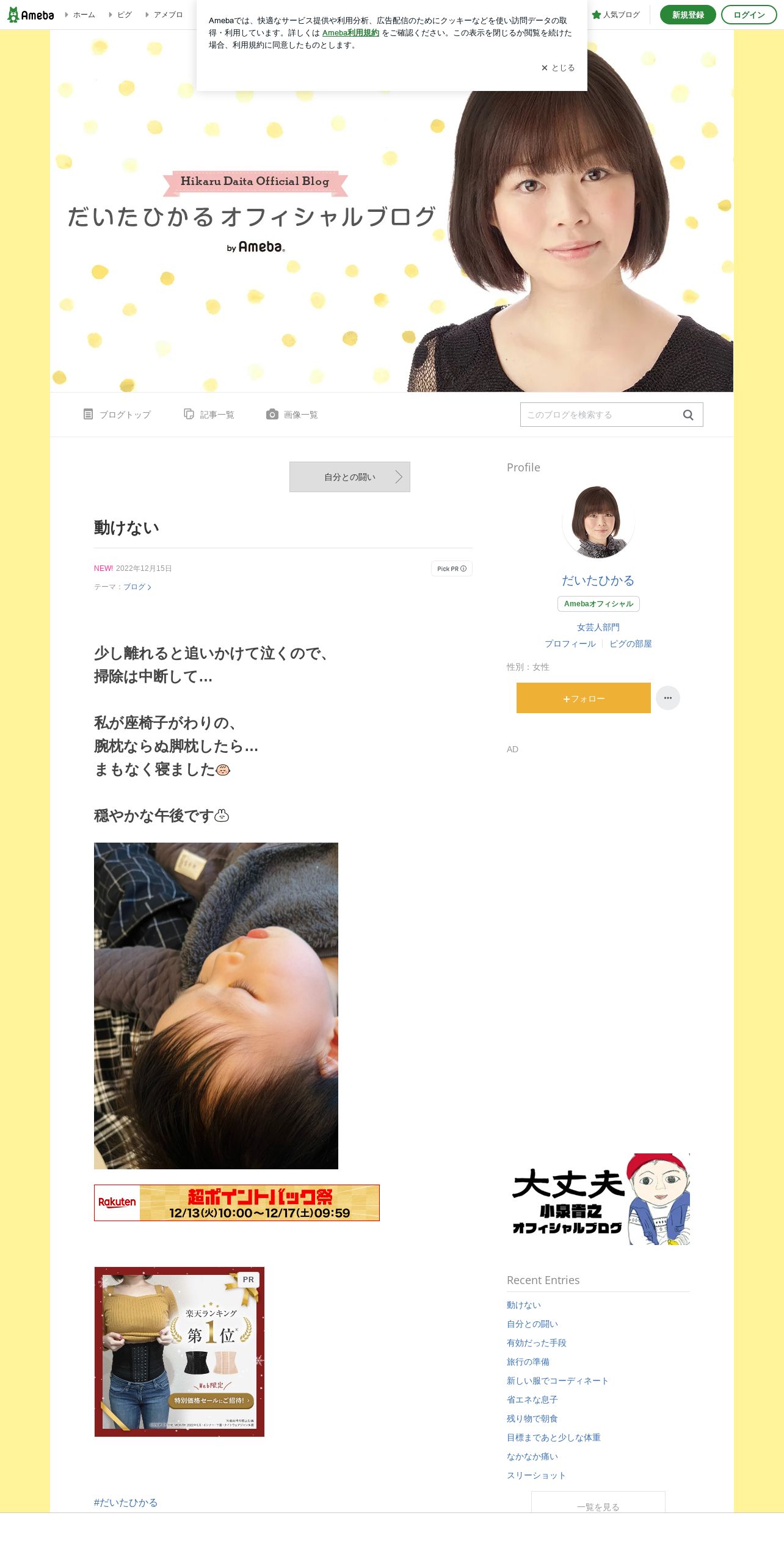Go to the post 自分との闘い
The image size is (784, 1568).
[x=349, y=477]
